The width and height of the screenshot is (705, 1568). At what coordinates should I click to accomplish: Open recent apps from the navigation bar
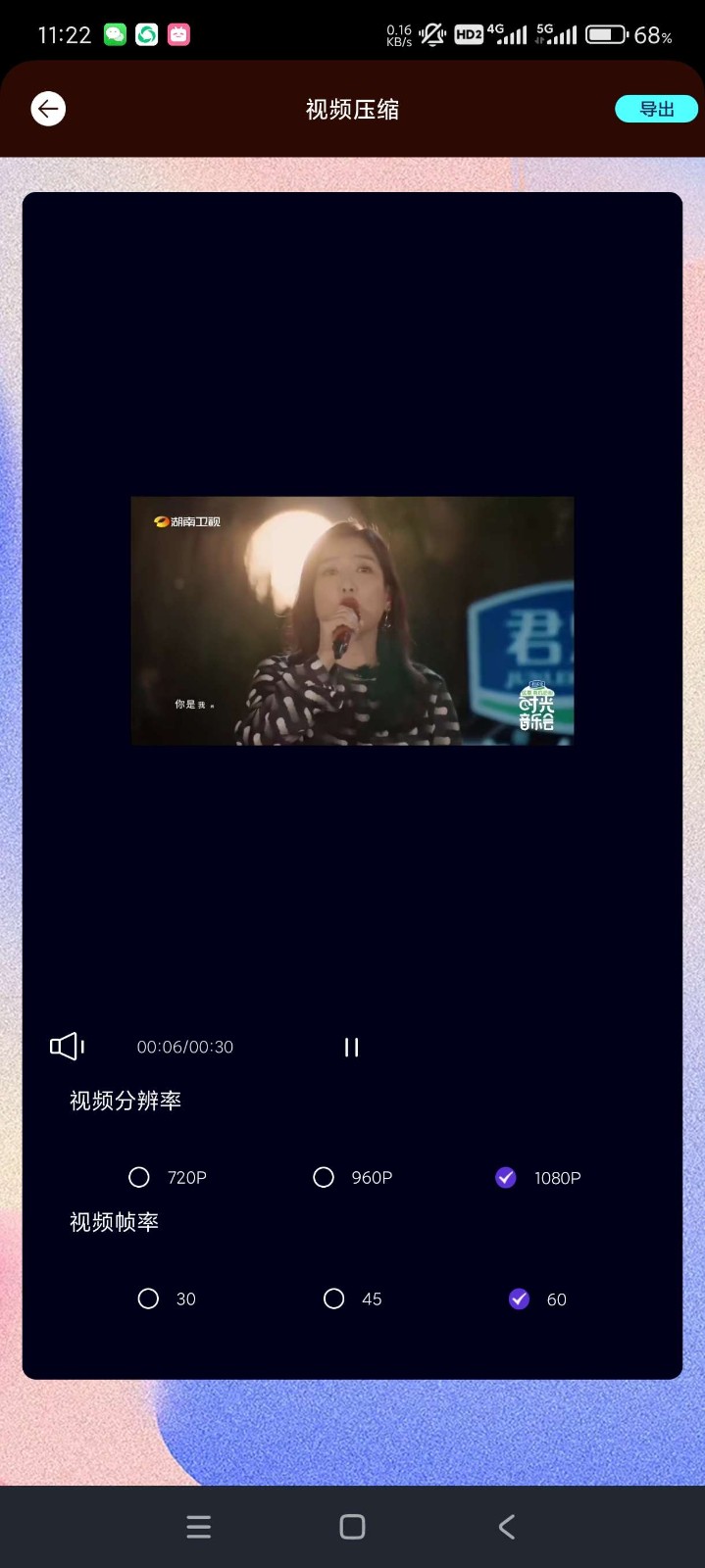199,1527
